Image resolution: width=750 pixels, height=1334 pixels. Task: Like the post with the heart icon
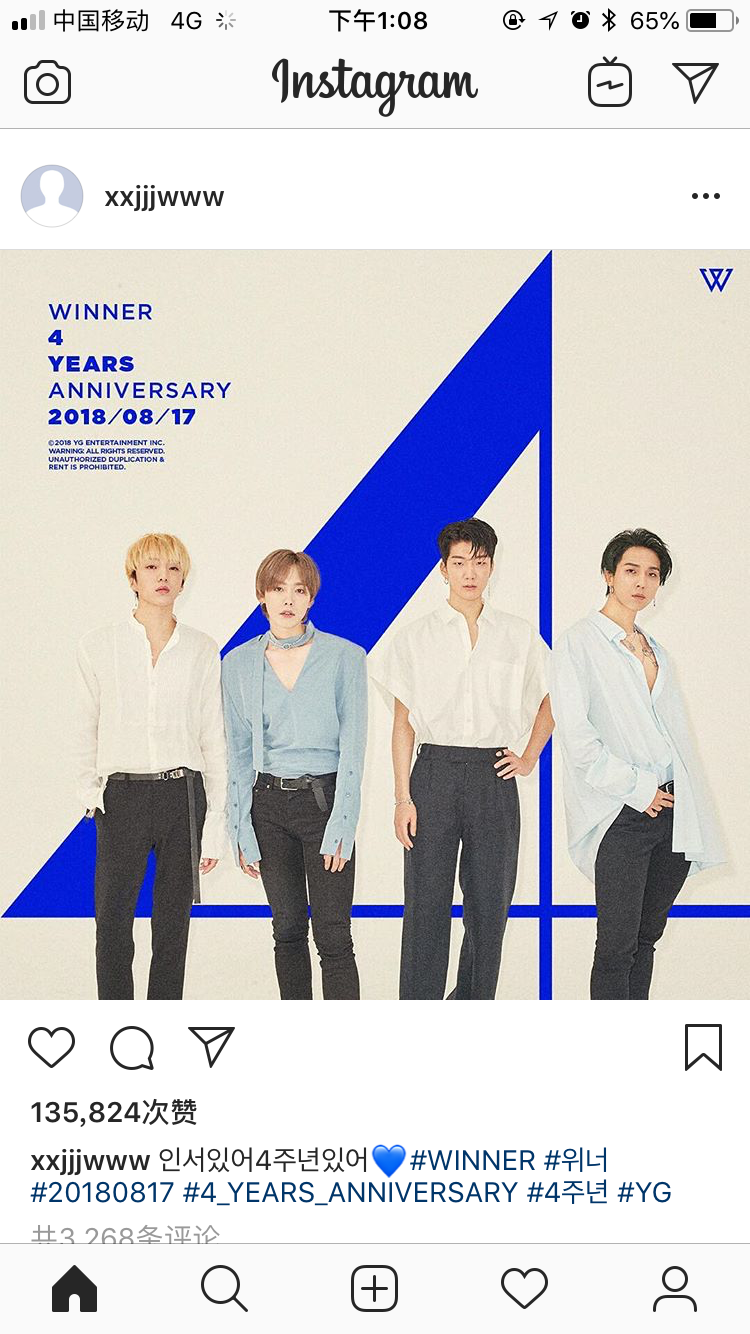pyautogui.click(x=51, y=1047)
